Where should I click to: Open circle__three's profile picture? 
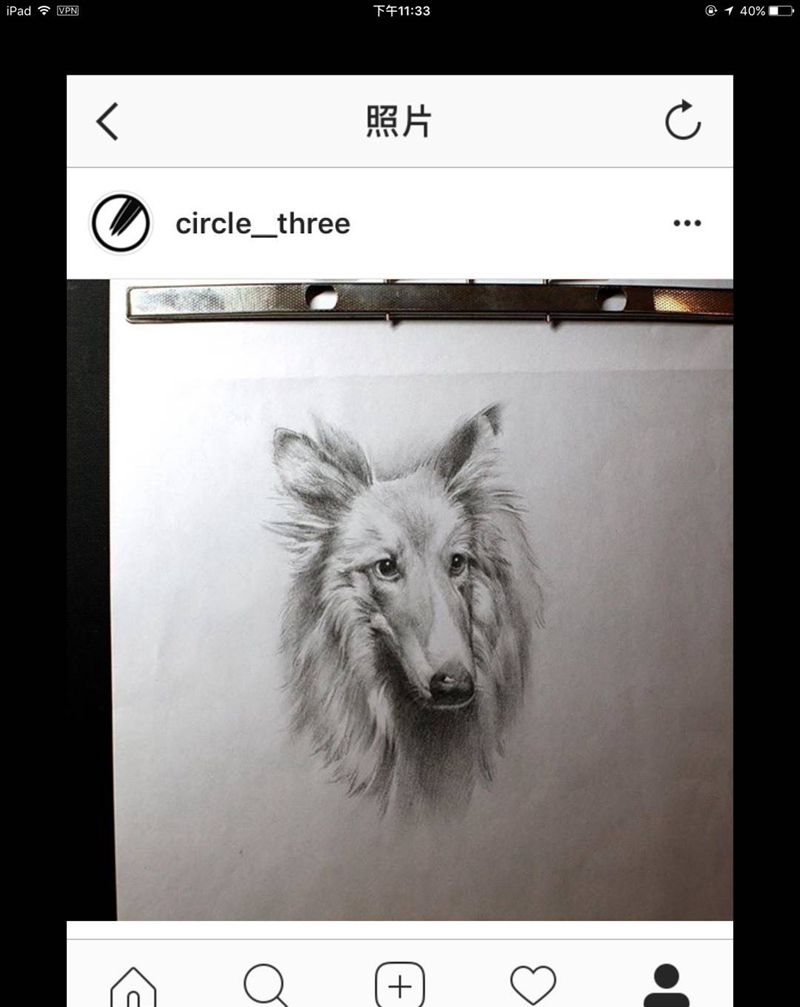pyautogui.click(x=121, y=223)
